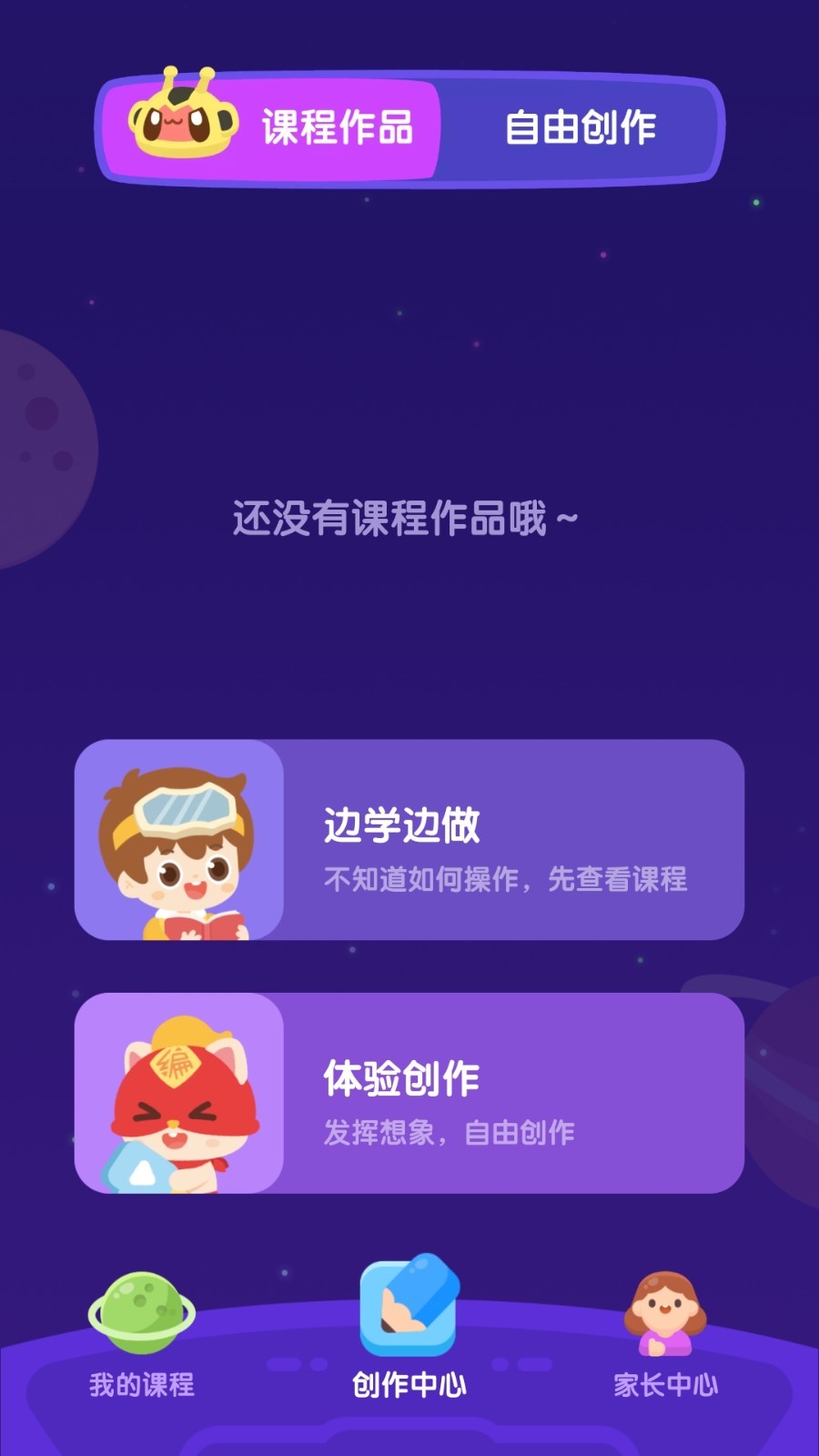
Task: Open the 边学边做 course card
Action: click(x=409, y=840)
